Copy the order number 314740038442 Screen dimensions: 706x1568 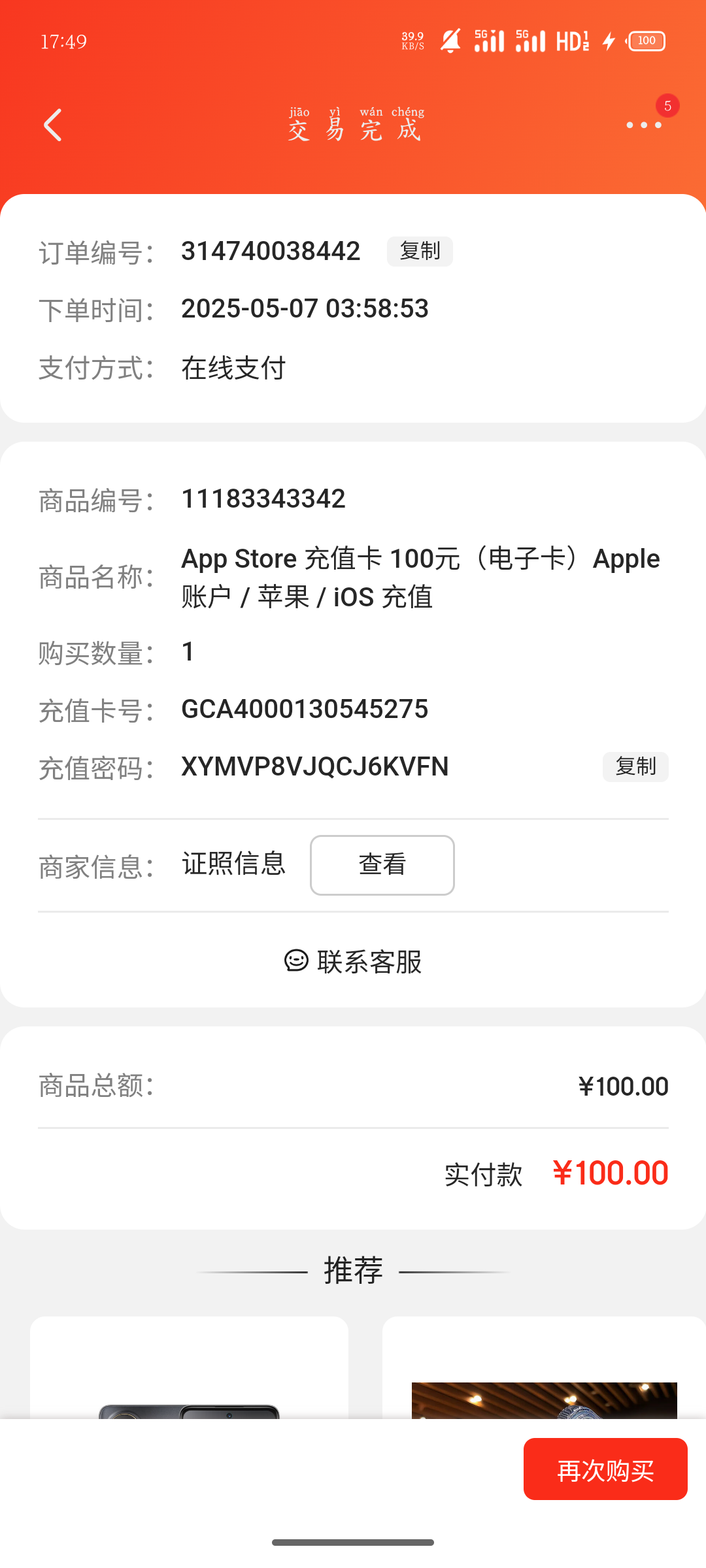tap(419, 251)
